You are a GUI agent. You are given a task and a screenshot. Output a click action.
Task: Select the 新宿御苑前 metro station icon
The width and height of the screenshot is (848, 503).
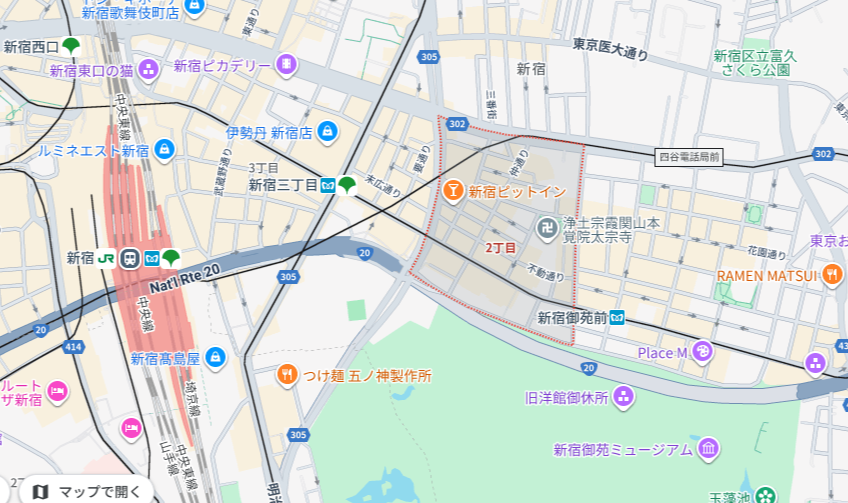click(x=618, y=318)
